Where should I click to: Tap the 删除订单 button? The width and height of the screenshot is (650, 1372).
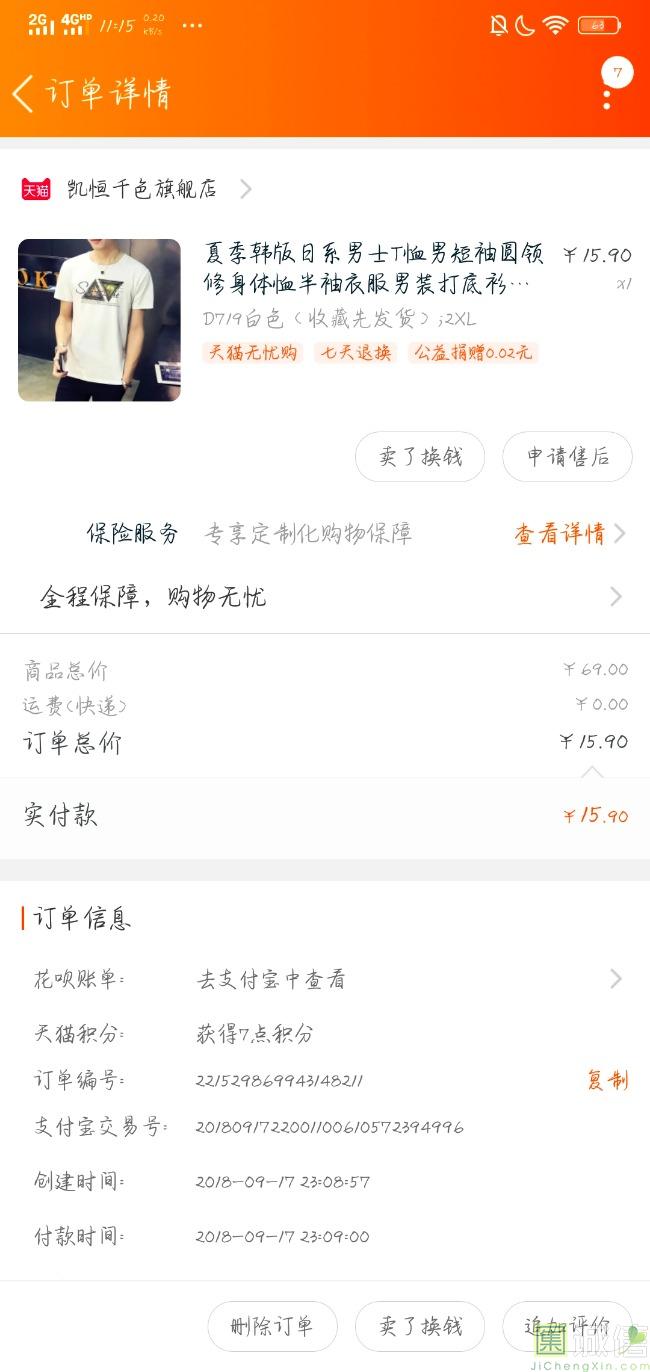272,1326
